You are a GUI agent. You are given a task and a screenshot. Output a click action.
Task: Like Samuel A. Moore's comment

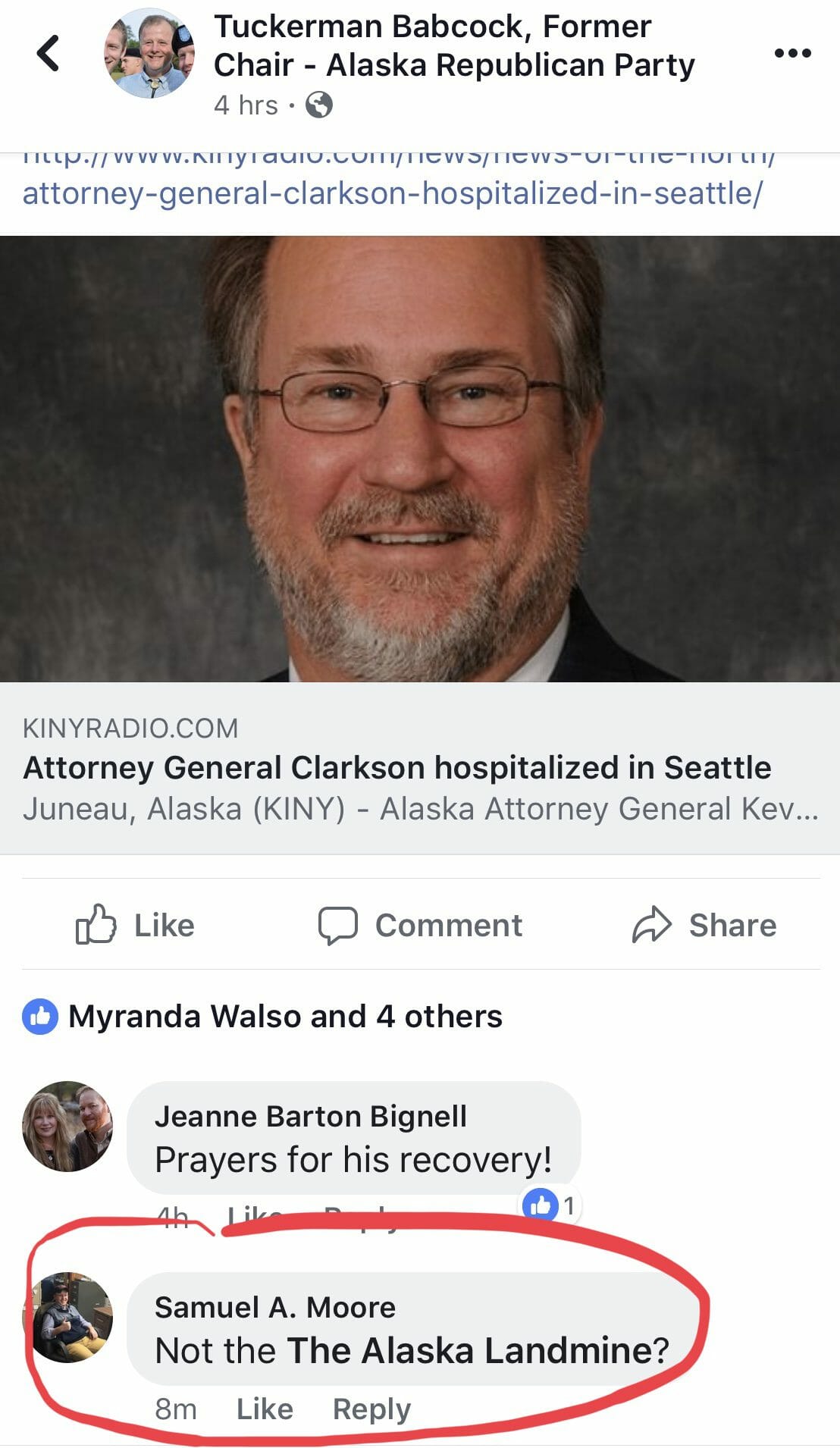(x=265, y=1409)
